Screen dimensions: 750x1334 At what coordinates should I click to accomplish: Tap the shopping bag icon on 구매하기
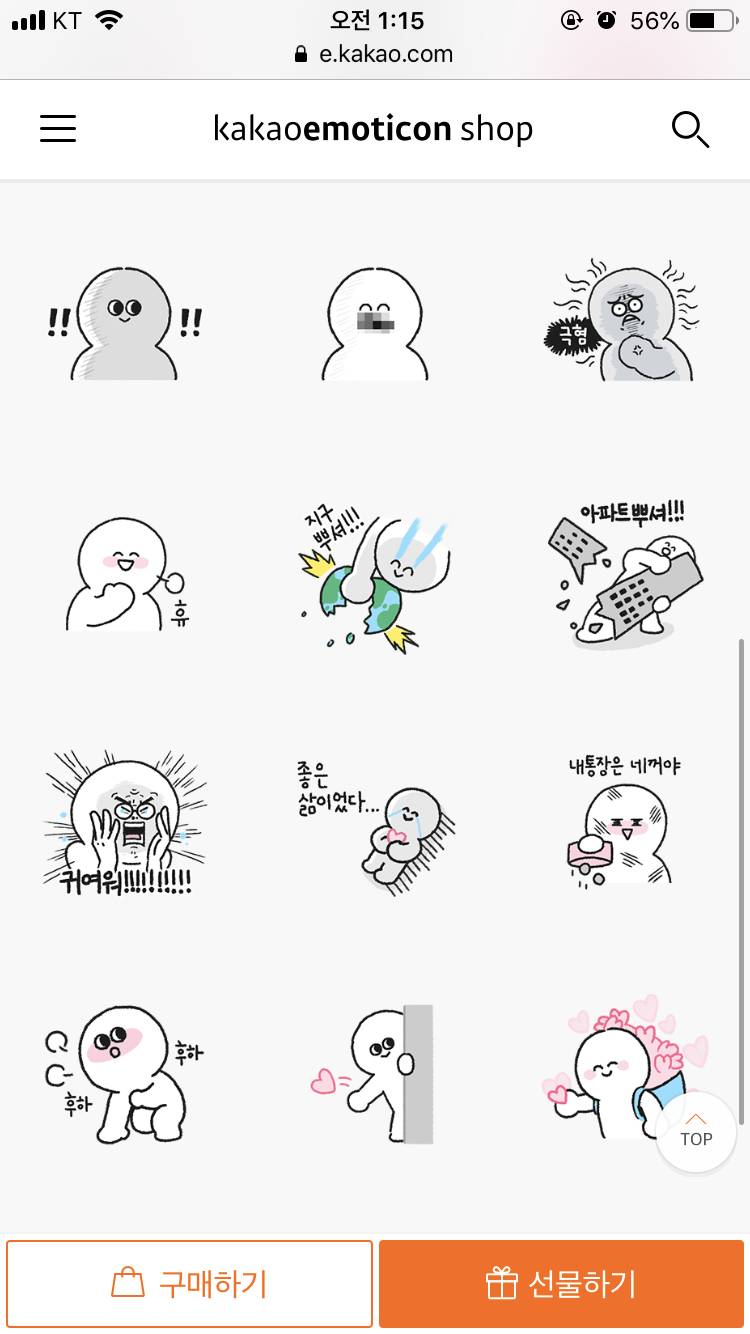127,1283
